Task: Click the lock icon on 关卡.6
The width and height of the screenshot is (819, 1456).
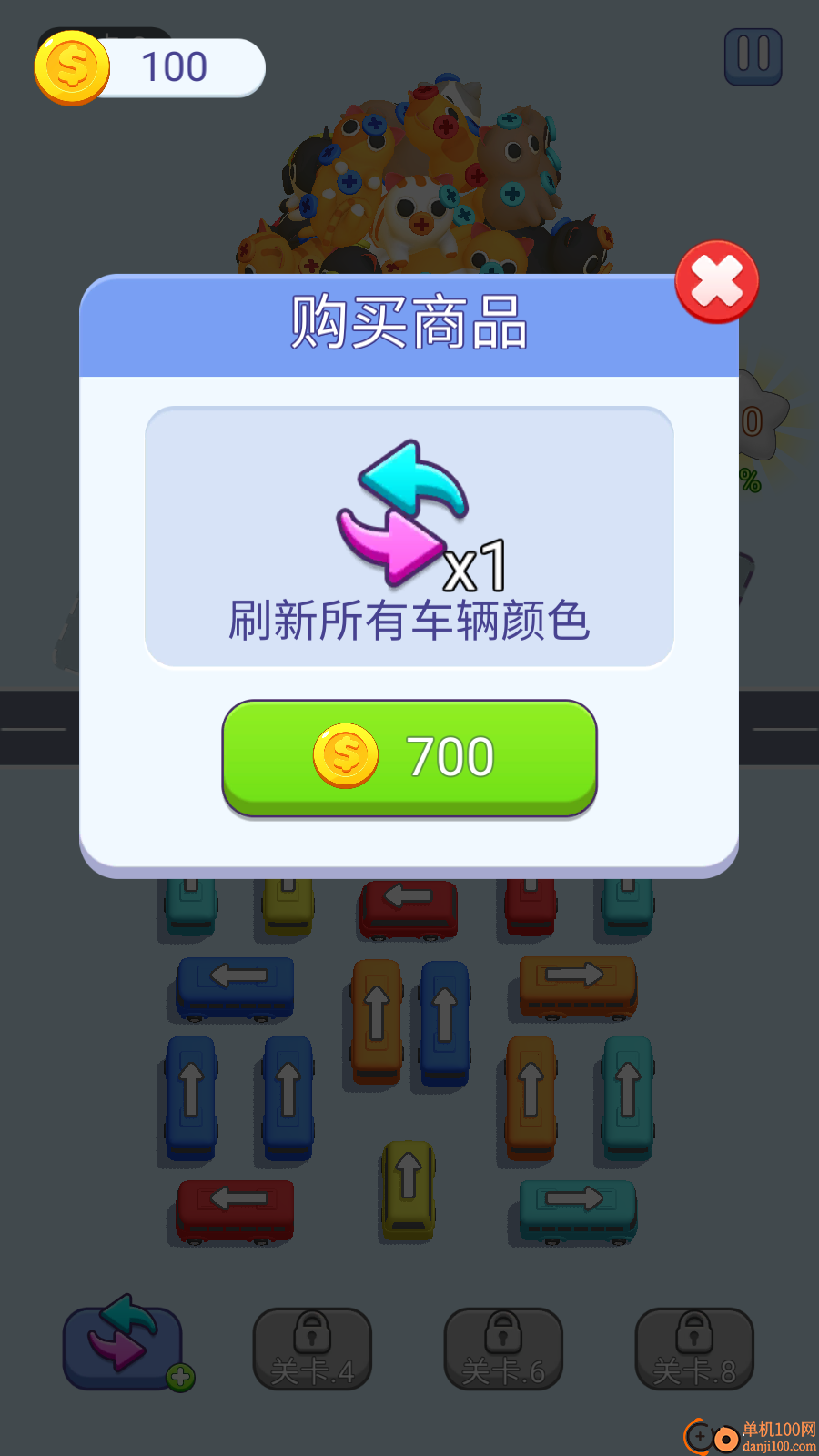Action: [x=503, y=1333]
